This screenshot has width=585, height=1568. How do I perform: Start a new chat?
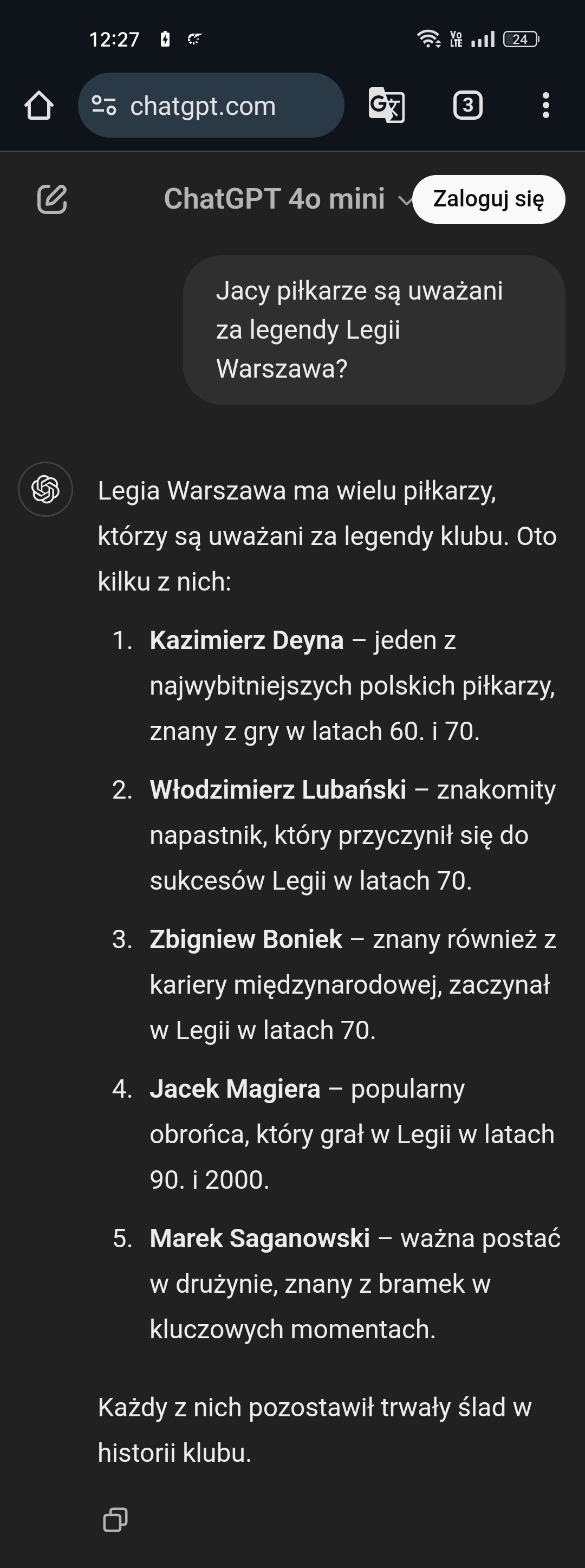tap(53, 199)
